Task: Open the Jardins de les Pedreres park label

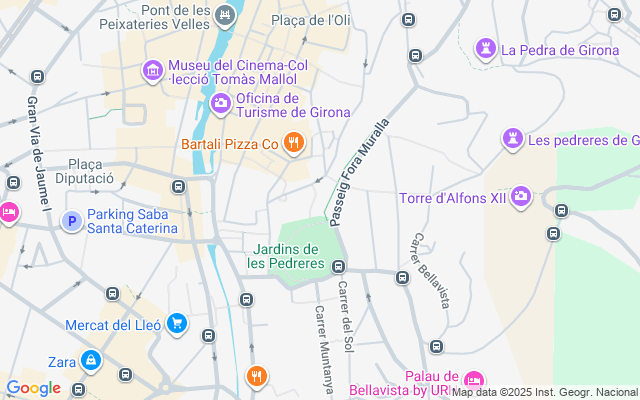Action: point(285,256)
